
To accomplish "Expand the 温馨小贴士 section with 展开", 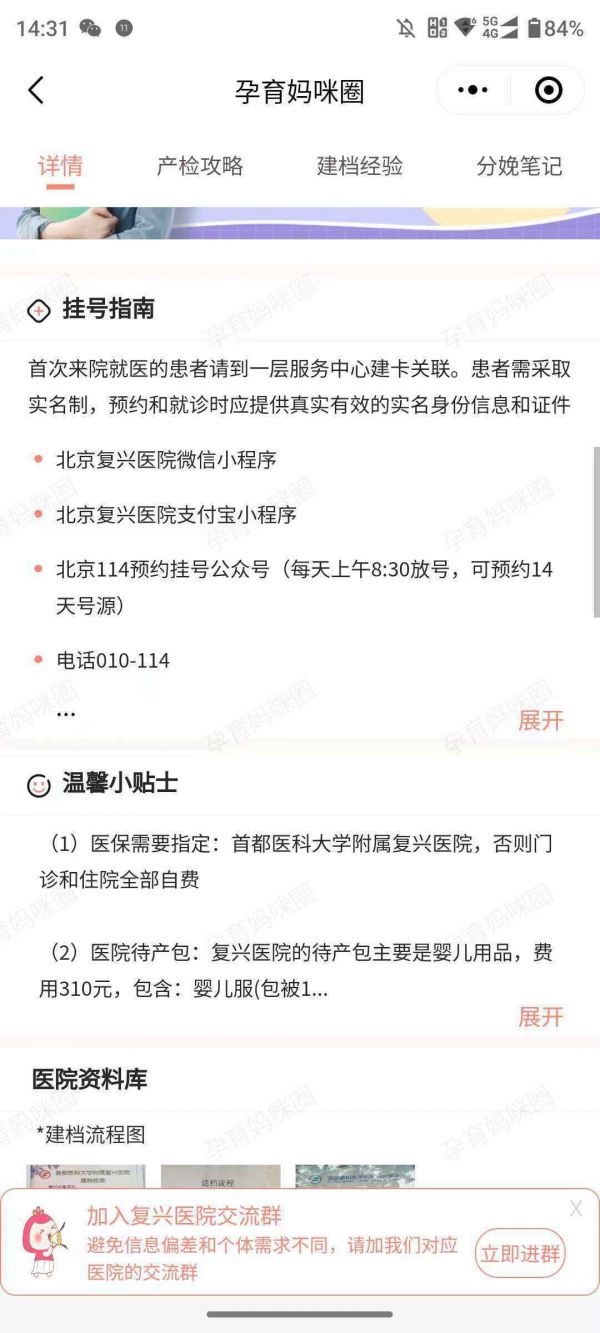I will pos(541,1017).
